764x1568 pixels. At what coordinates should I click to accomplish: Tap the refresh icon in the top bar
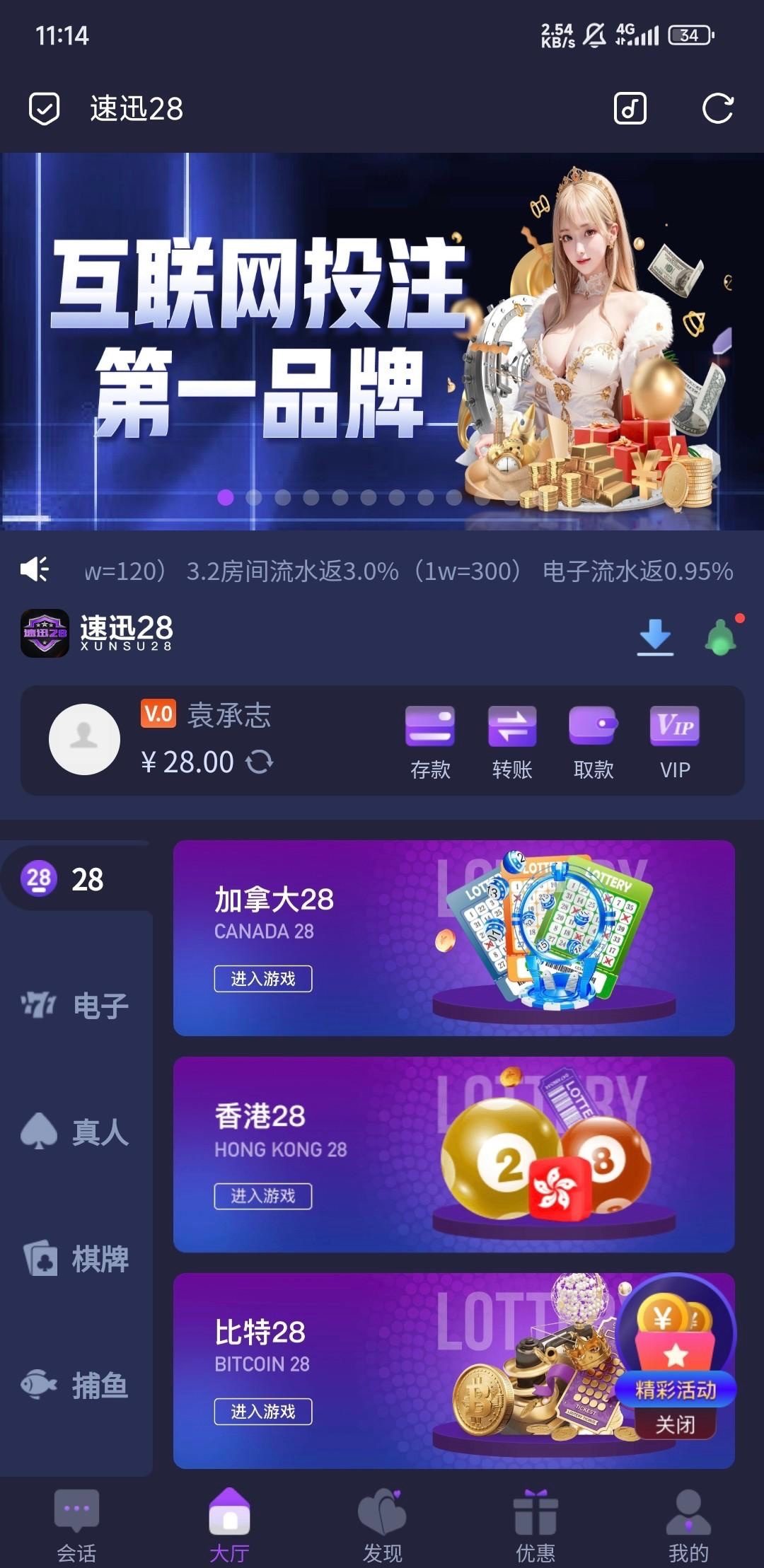click(x=717, y=109)
